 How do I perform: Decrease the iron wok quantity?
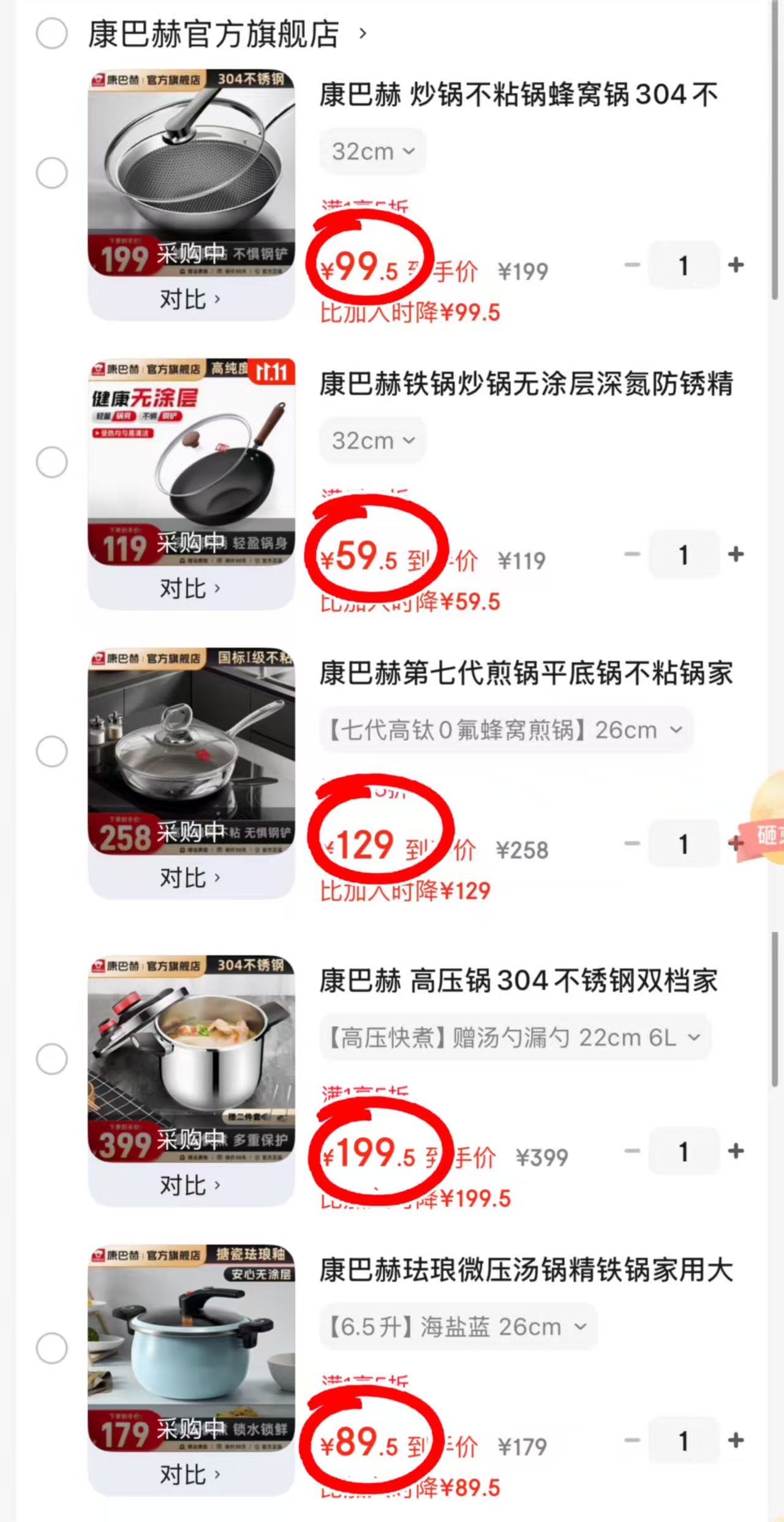pyautogui.click(x=632, y=553)
